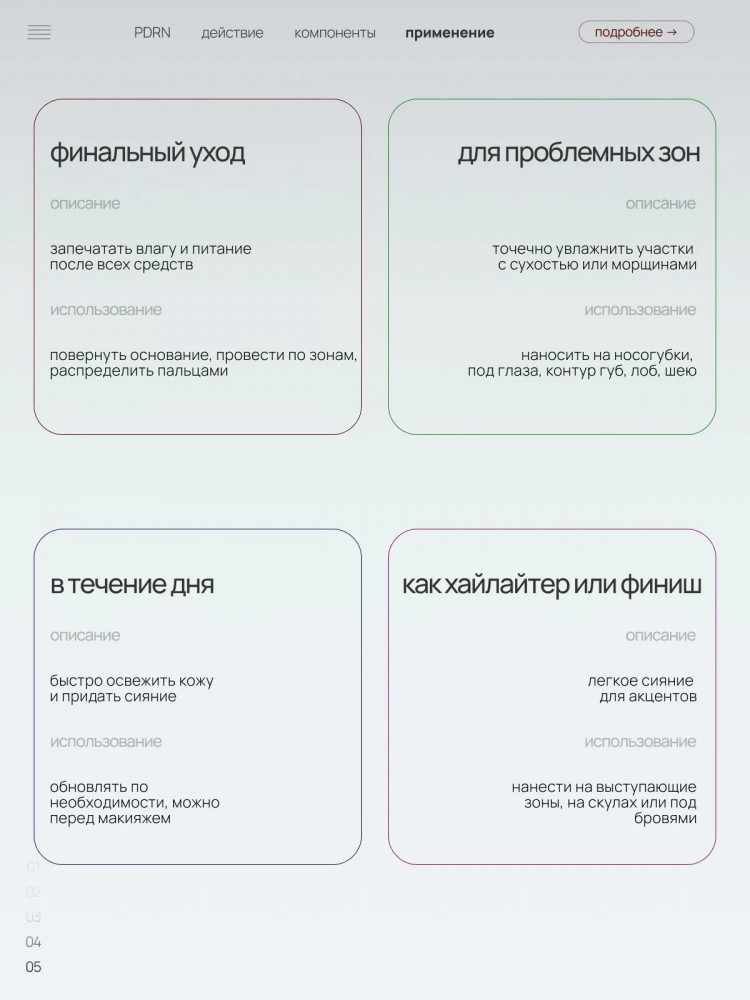Choose page 05 in the indicator
The width and height of the screenshot is (750, 1000).
(33, 967)
